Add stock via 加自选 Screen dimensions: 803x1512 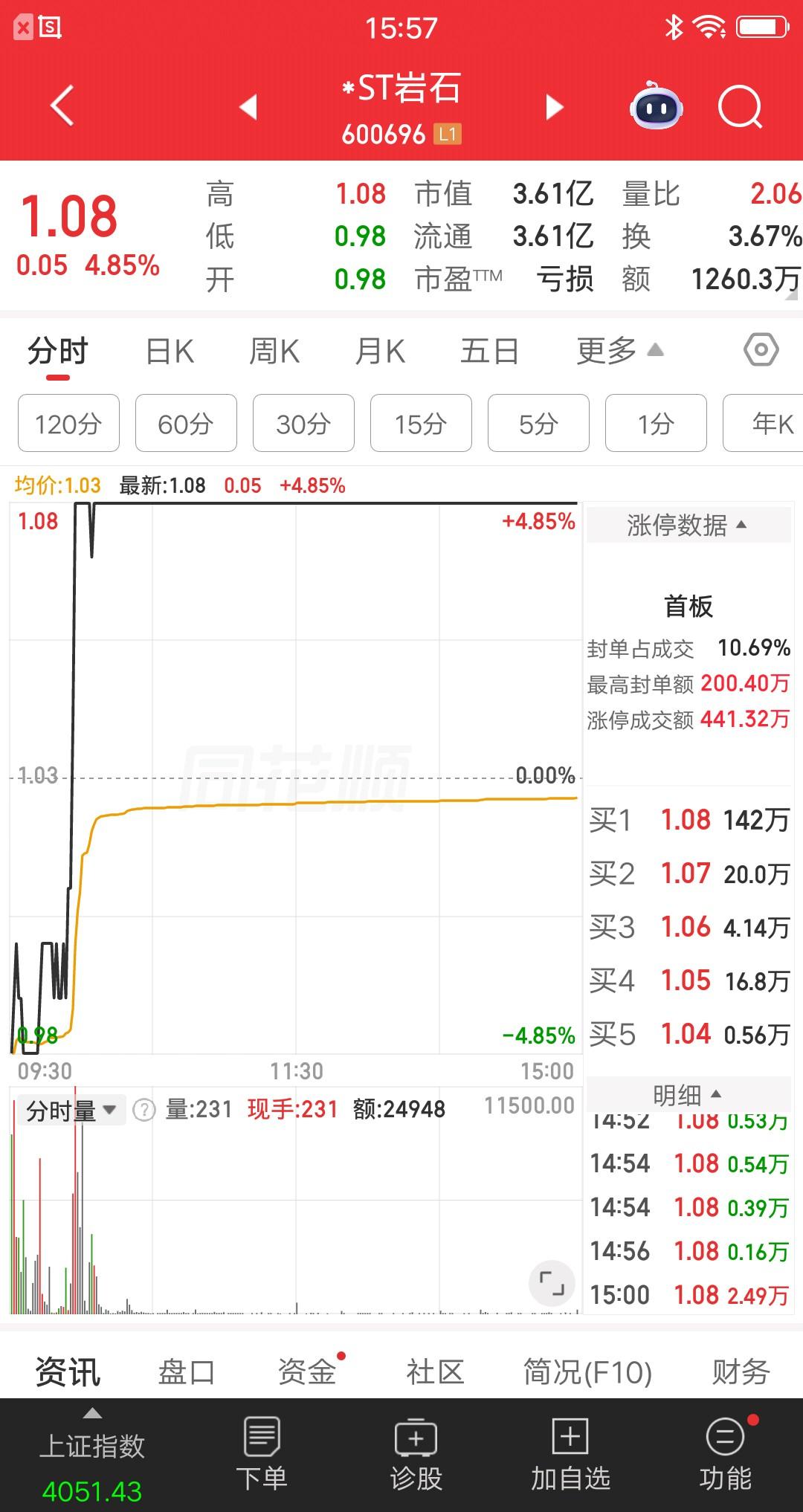coord(570,1454)
